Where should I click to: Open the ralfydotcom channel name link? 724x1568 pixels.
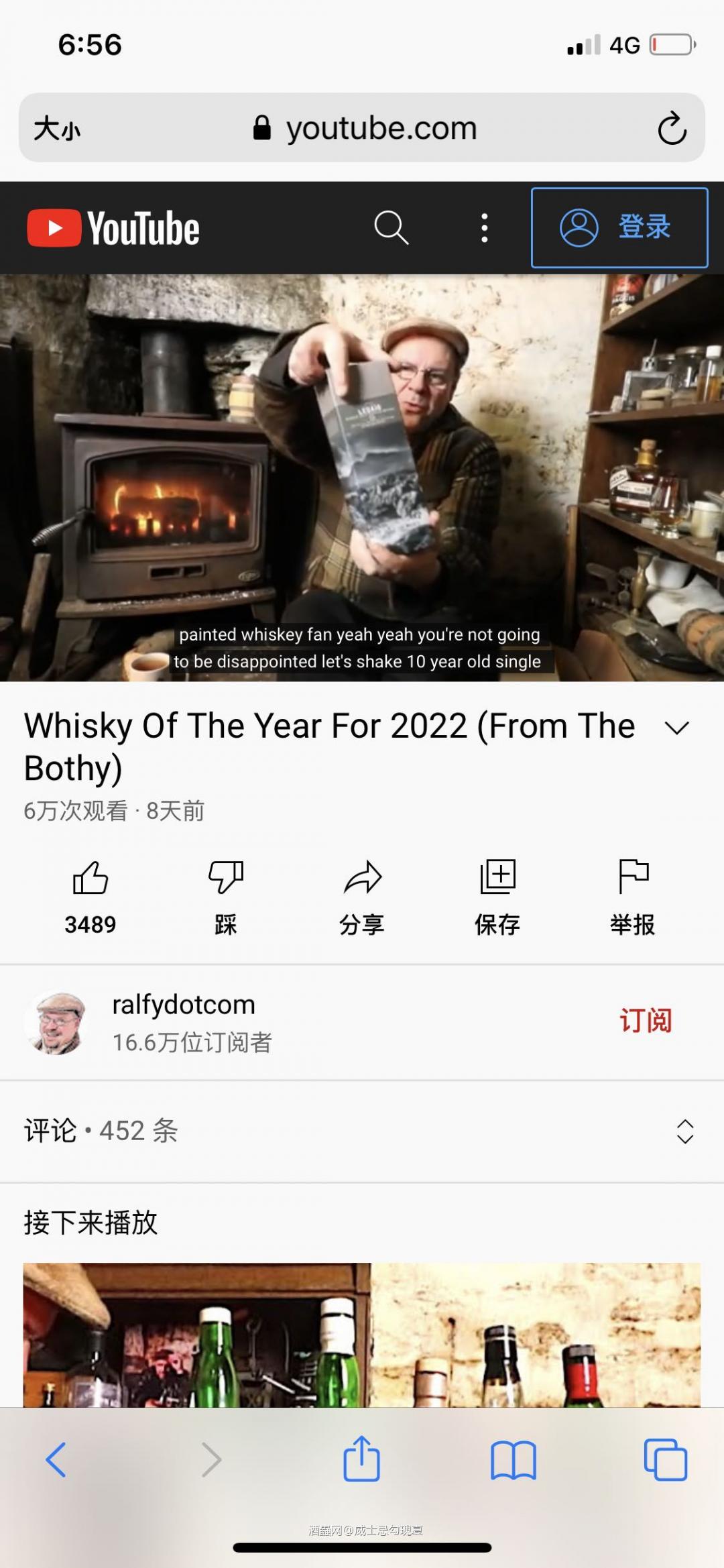click(x=183, y=1004)
